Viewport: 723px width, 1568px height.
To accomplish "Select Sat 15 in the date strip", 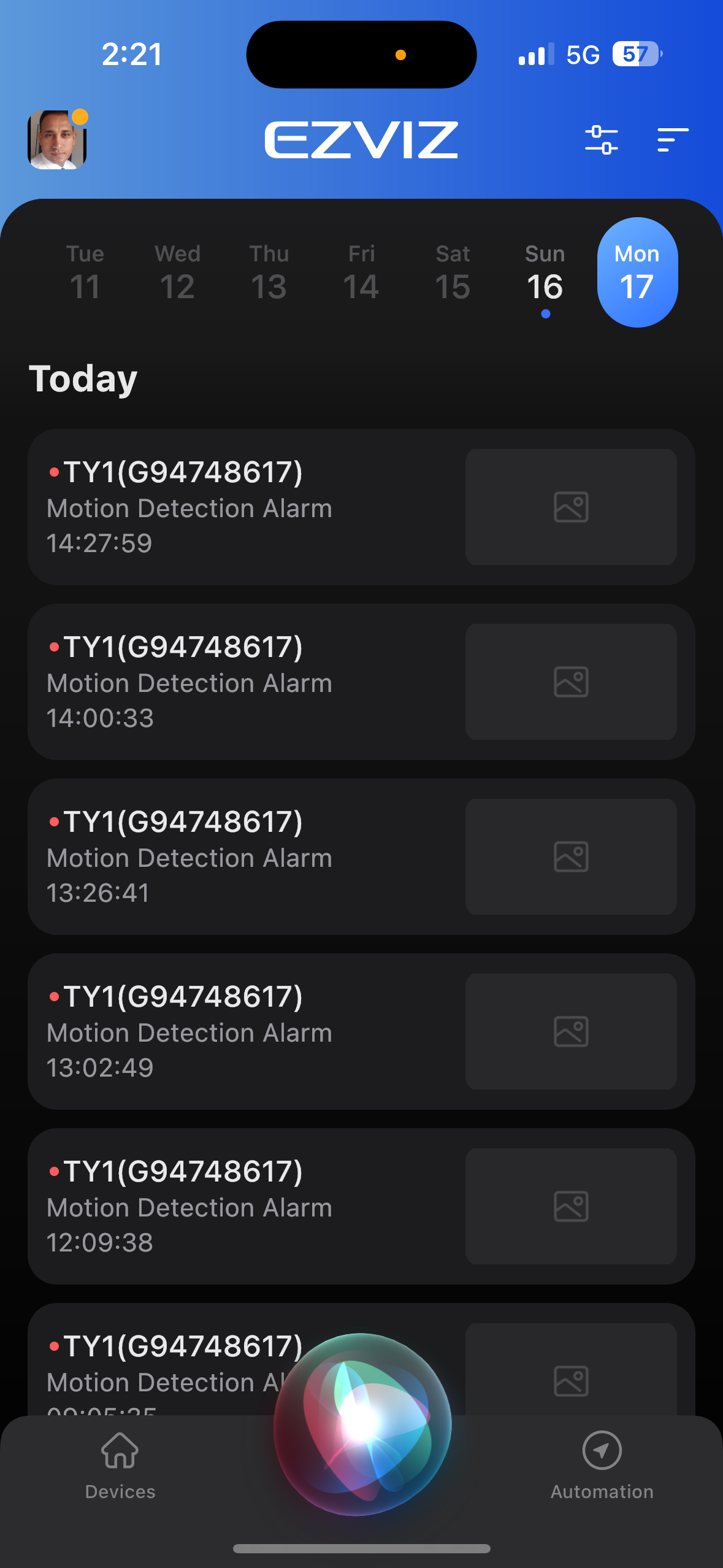I will (453, 272).
